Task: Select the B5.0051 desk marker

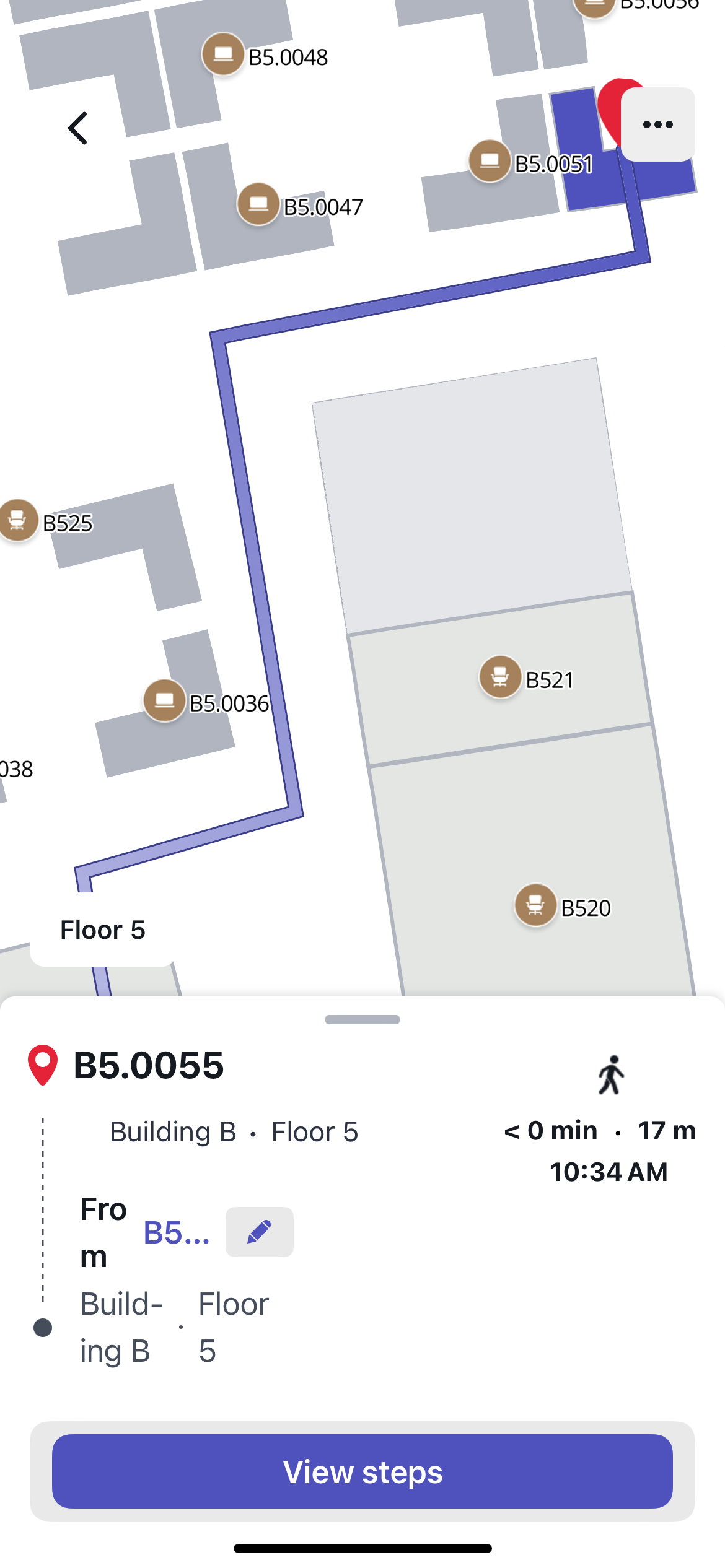Action: pos(490,162)
